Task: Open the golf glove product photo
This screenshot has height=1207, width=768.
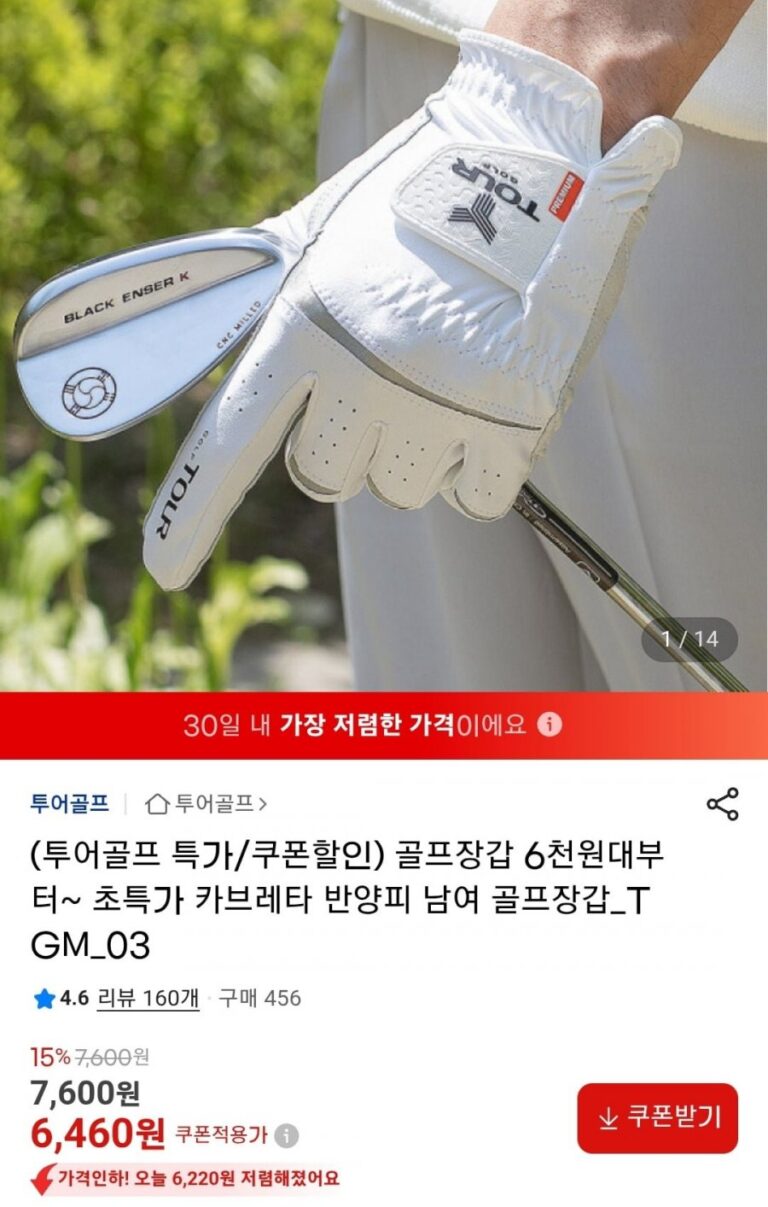Action: (384, 345)
